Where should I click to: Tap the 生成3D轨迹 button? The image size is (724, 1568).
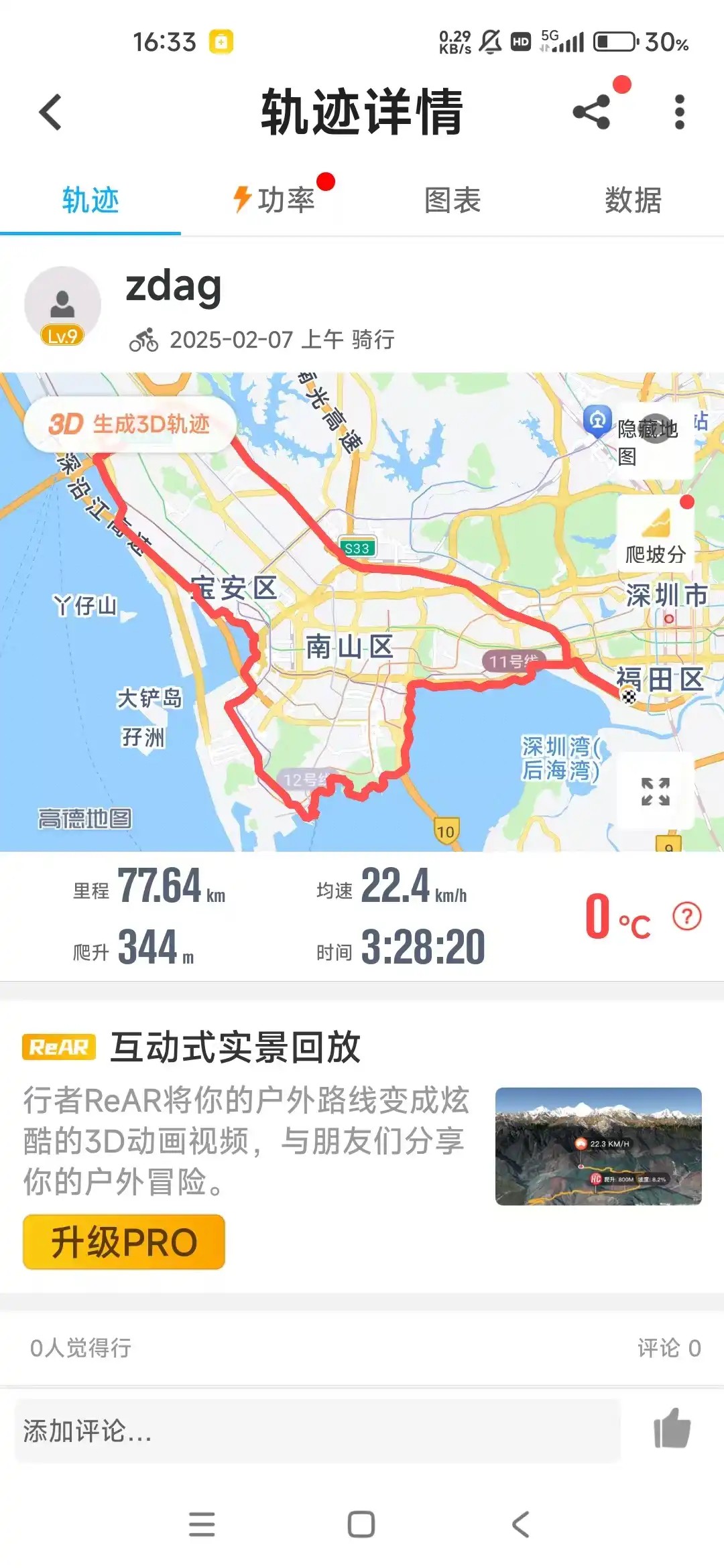point(129,424)
